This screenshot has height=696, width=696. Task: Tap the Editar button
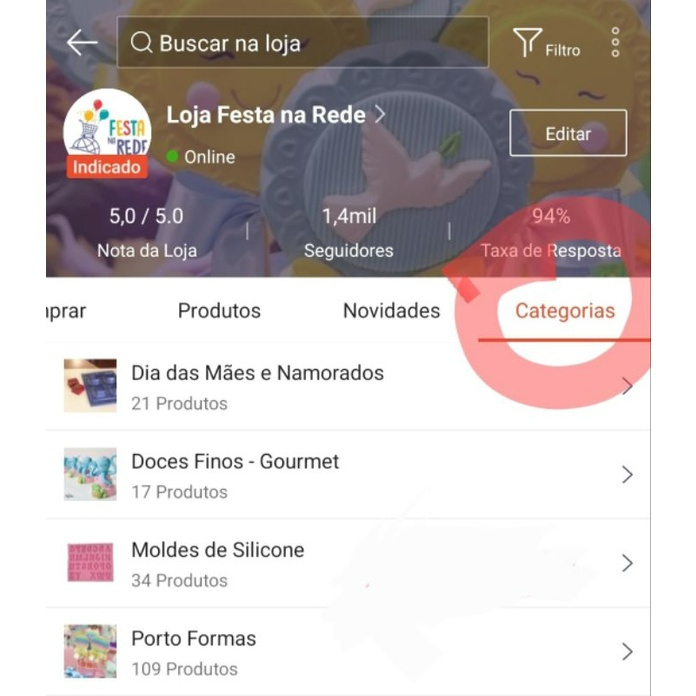(x=568, y=133)
